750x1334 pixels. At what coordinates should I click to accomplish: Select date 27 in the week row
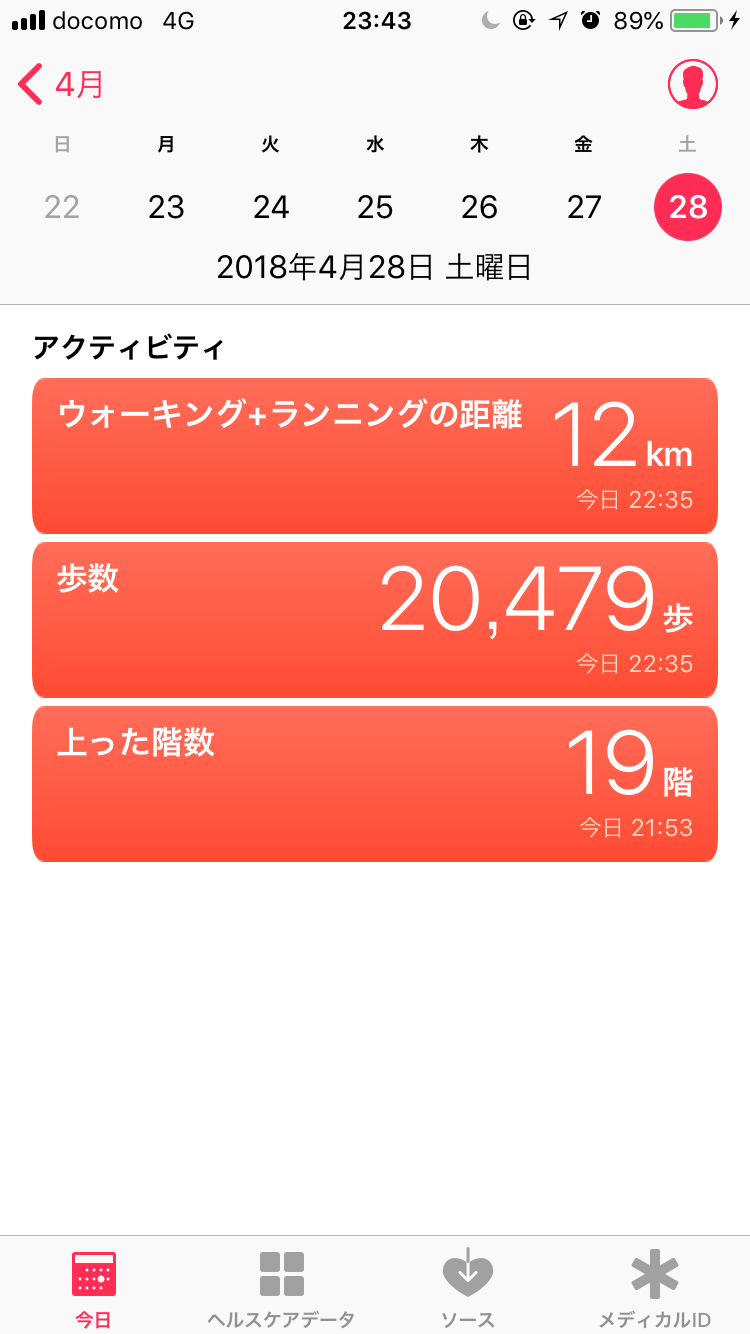584,207
